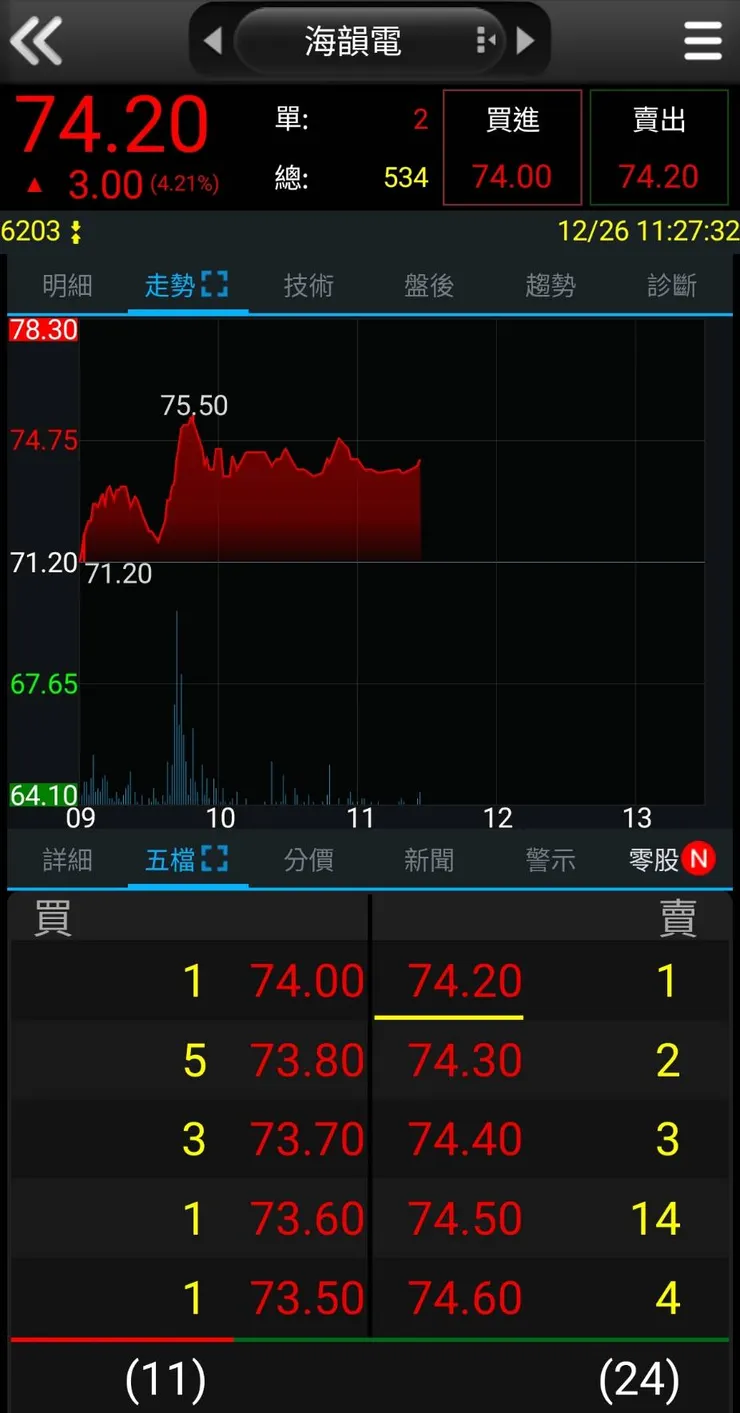Expand the 走勢 chart to fullscreen
Viewport: 740px width, 1413px height.
pyautogui.click(x=214, y=285)
